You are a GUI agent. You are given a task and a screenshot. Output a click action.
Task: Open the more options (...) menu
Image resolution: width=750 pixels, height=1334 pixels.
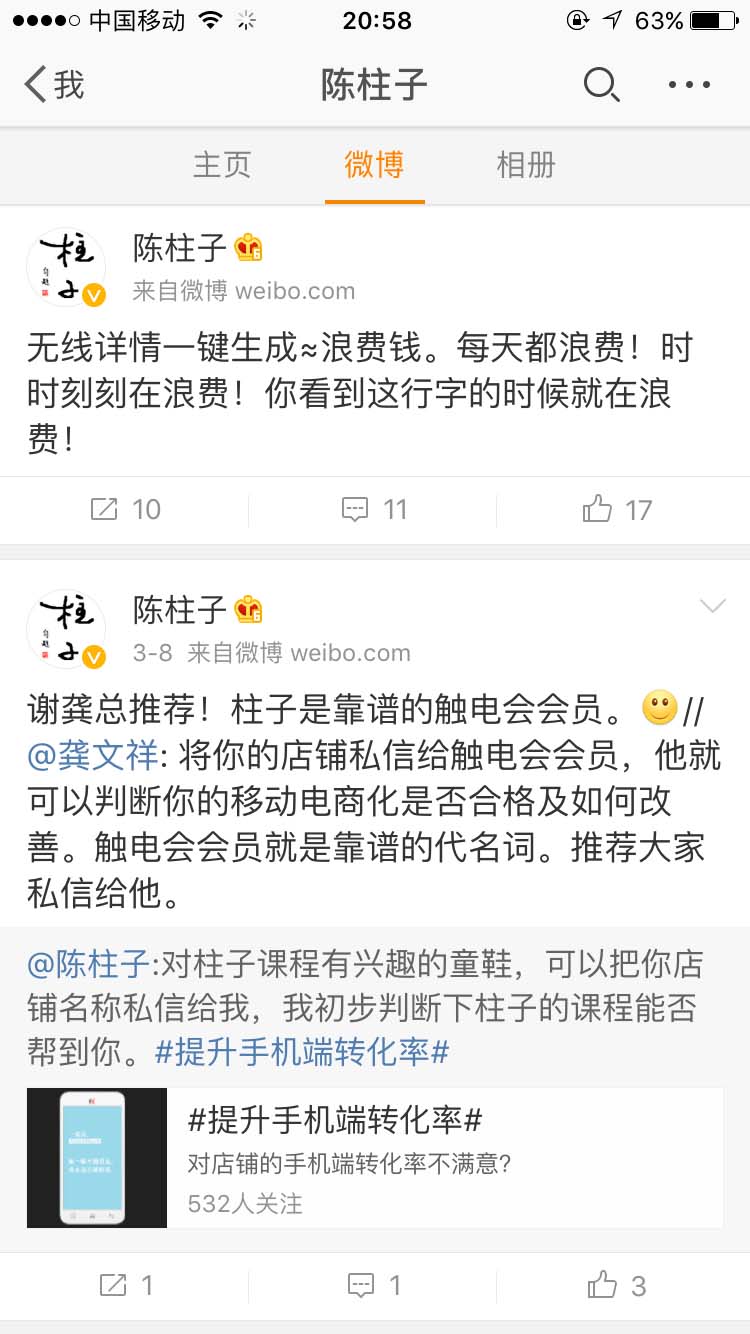(688, 86)
